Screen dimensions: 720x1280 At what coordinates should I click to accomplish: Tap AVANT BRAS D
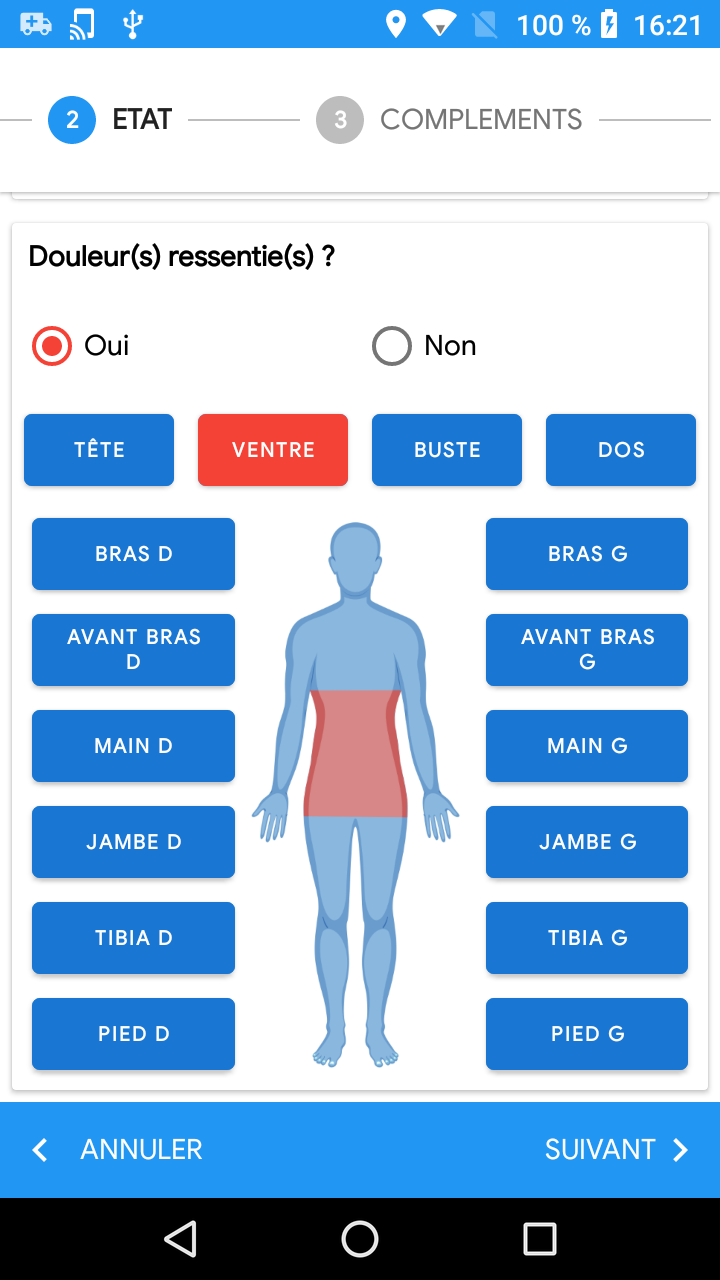[133, 650]
